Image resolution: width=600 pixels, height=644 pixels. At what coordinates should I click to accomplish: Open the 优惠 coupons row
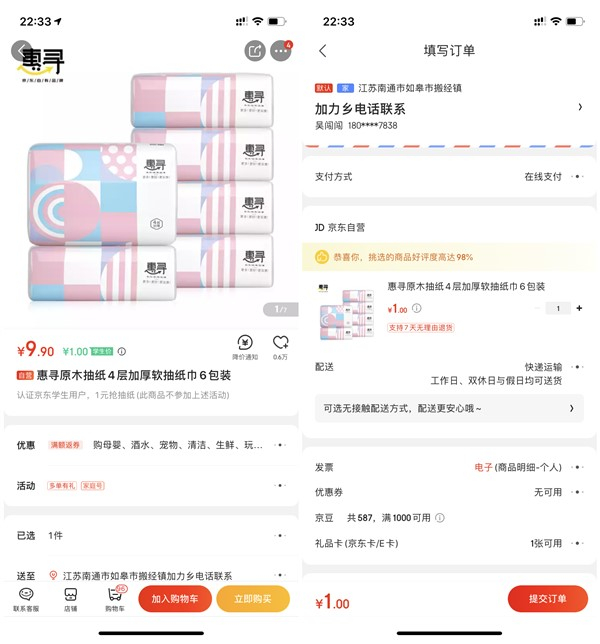pyautogui.click(x=150, y=444)
